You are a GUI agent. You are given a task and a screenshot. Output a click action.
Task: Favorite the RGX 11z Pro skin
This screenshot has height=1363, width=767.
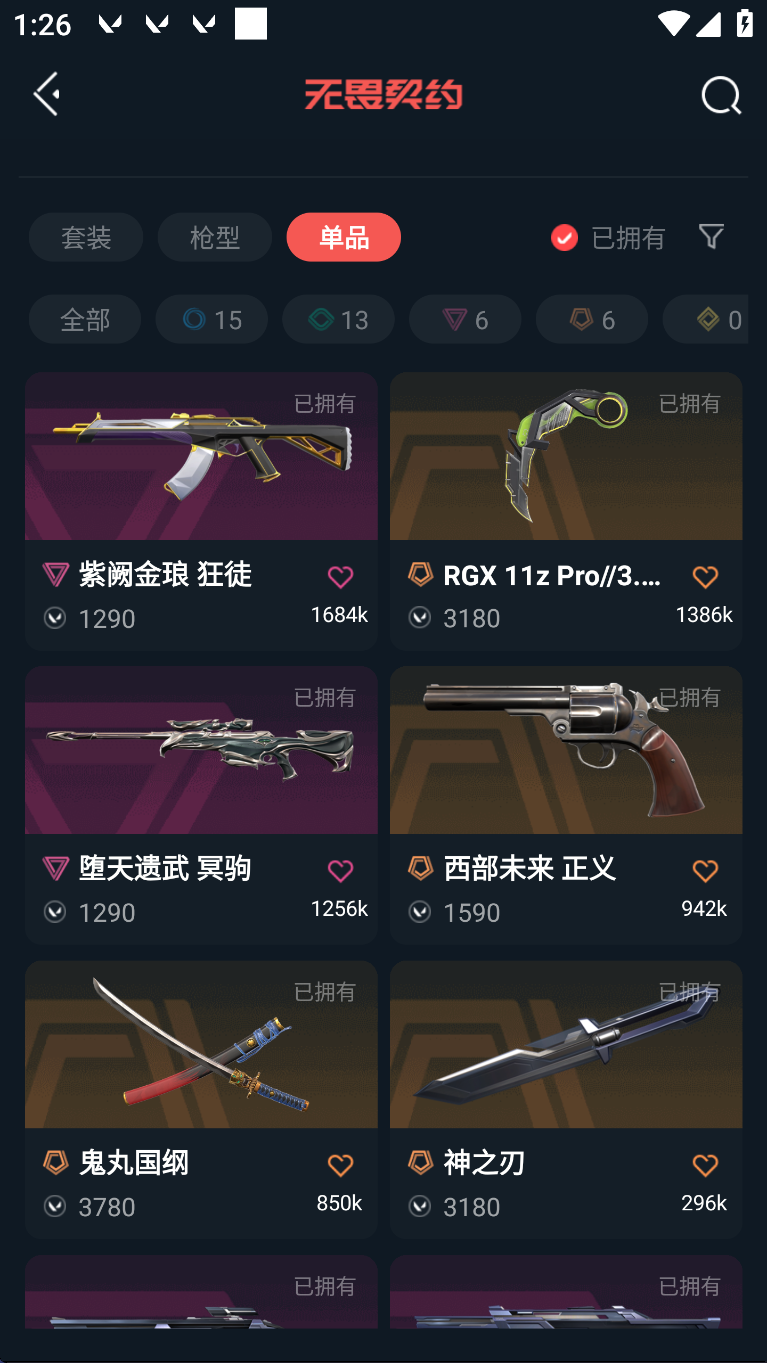pyautogui.click(x=705, y=577)
